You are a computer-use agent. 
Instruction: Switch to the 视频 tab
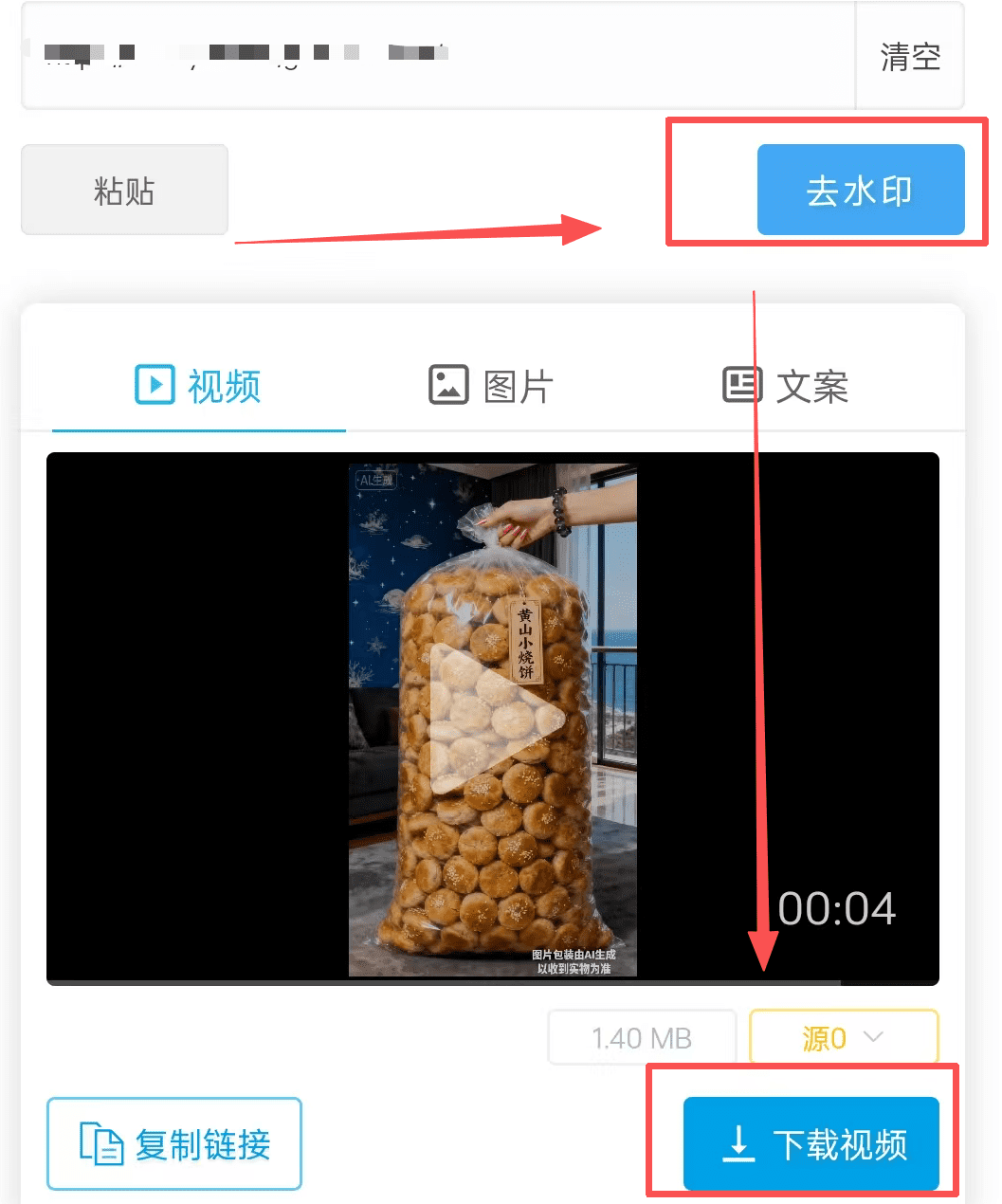click(198, 386)
